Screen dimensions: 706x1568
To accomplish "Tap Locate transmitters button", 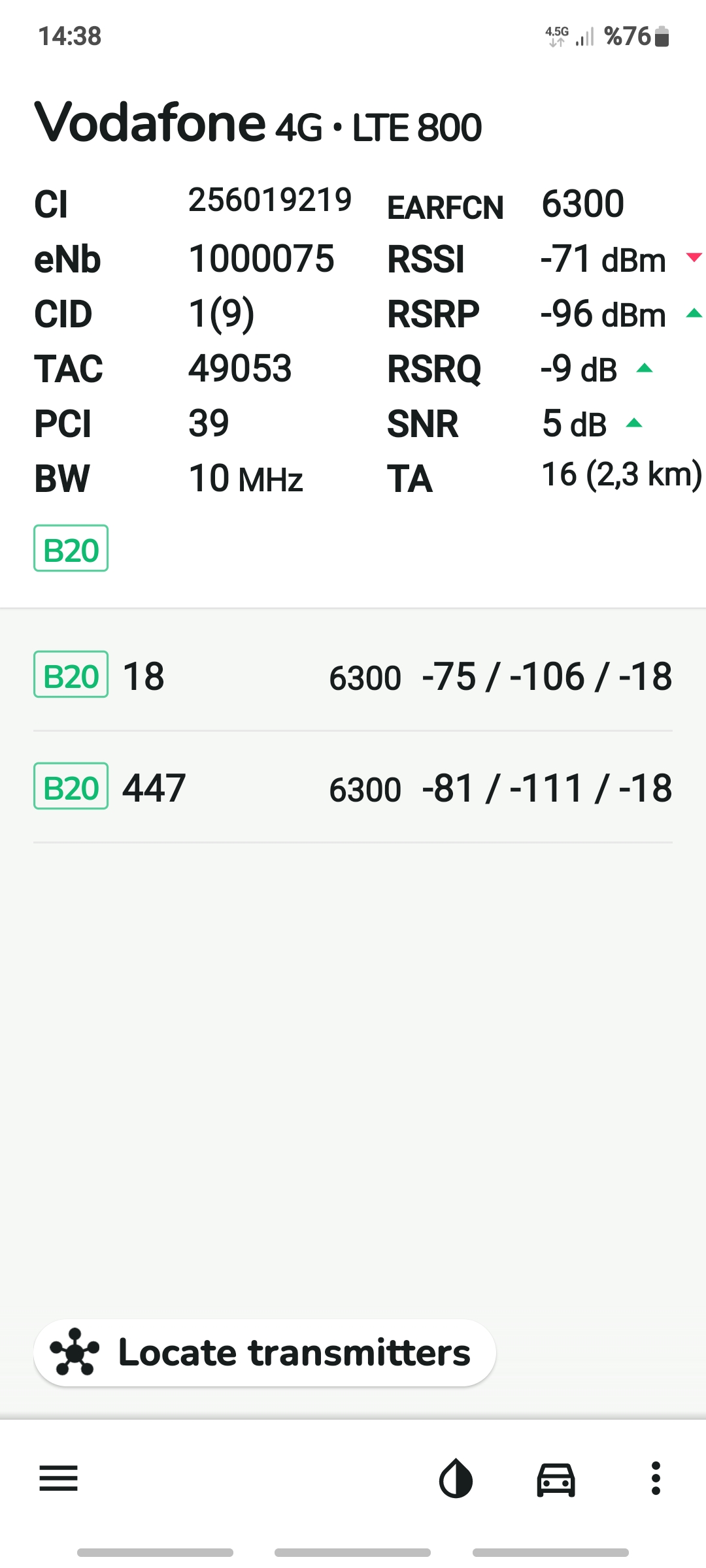I will (265, 1352).
